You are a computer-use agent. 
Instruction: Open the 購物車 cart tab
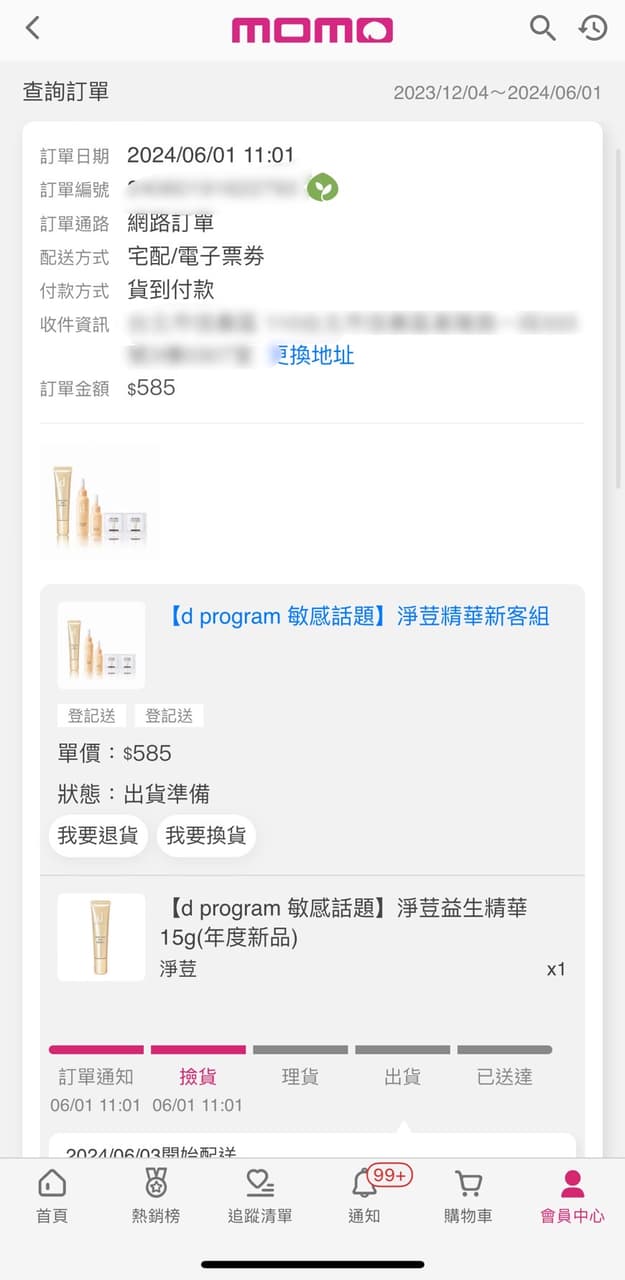(x=468, y=1197)
